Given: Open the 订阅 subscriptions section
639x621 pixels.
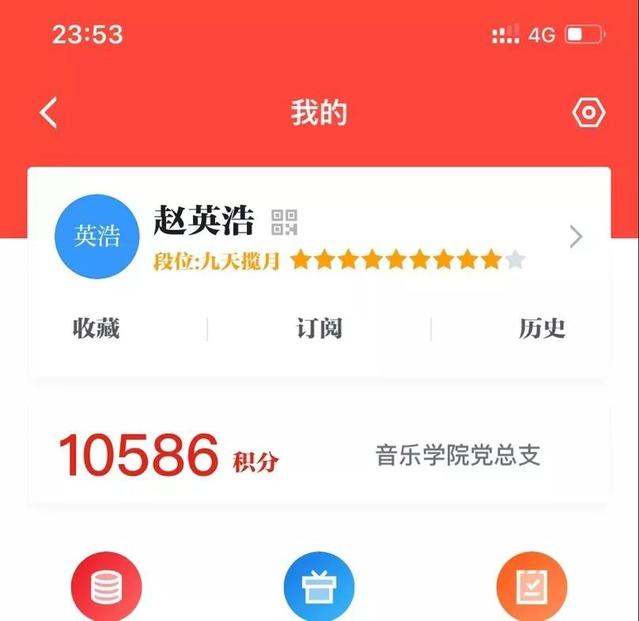Looking at the screenshot, I should [319, 328].
